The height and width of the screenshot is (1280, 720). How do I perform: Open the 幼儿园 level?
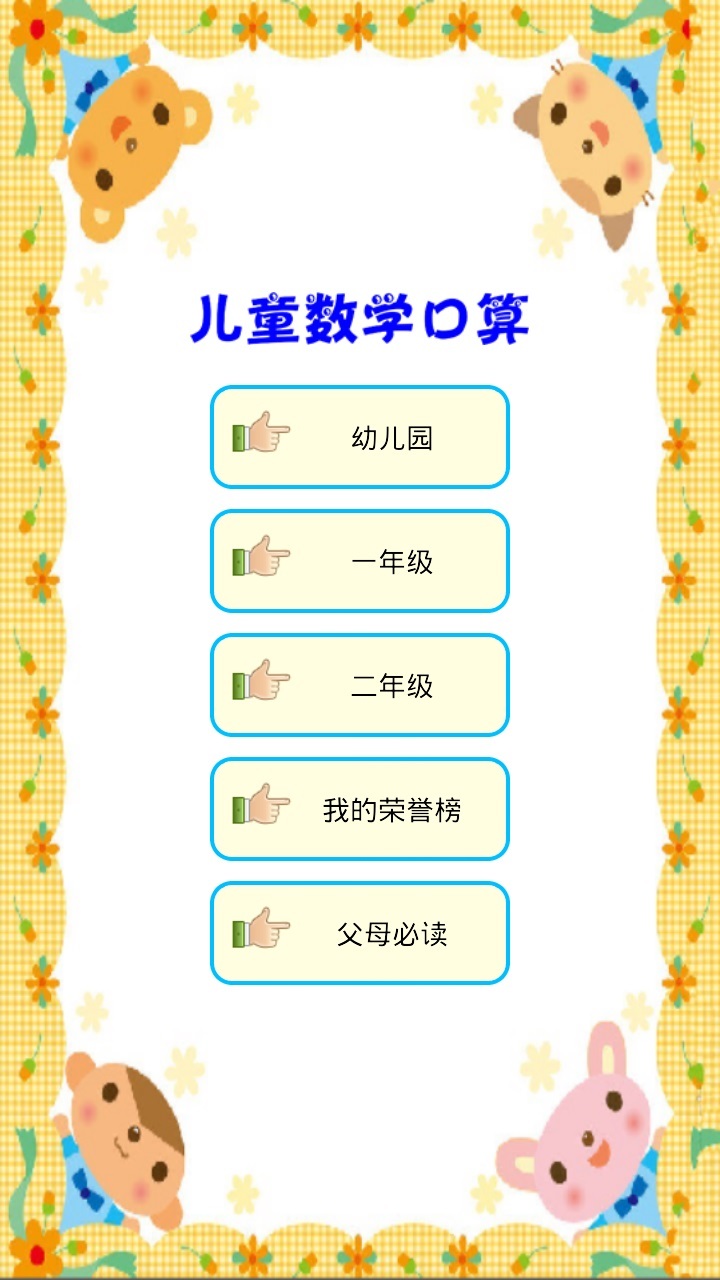pyautogui.click(x=360, y=437)
